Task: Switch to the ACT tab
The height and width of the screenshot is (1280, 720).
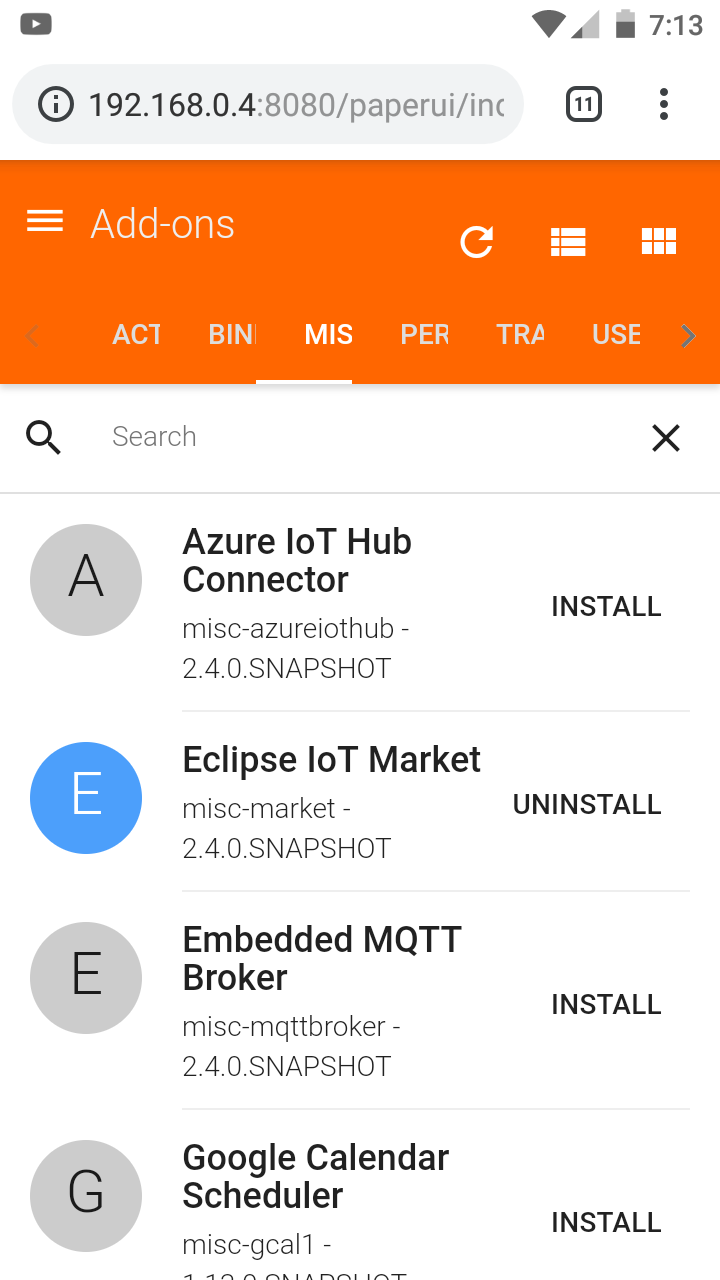Action: (137, 334)
